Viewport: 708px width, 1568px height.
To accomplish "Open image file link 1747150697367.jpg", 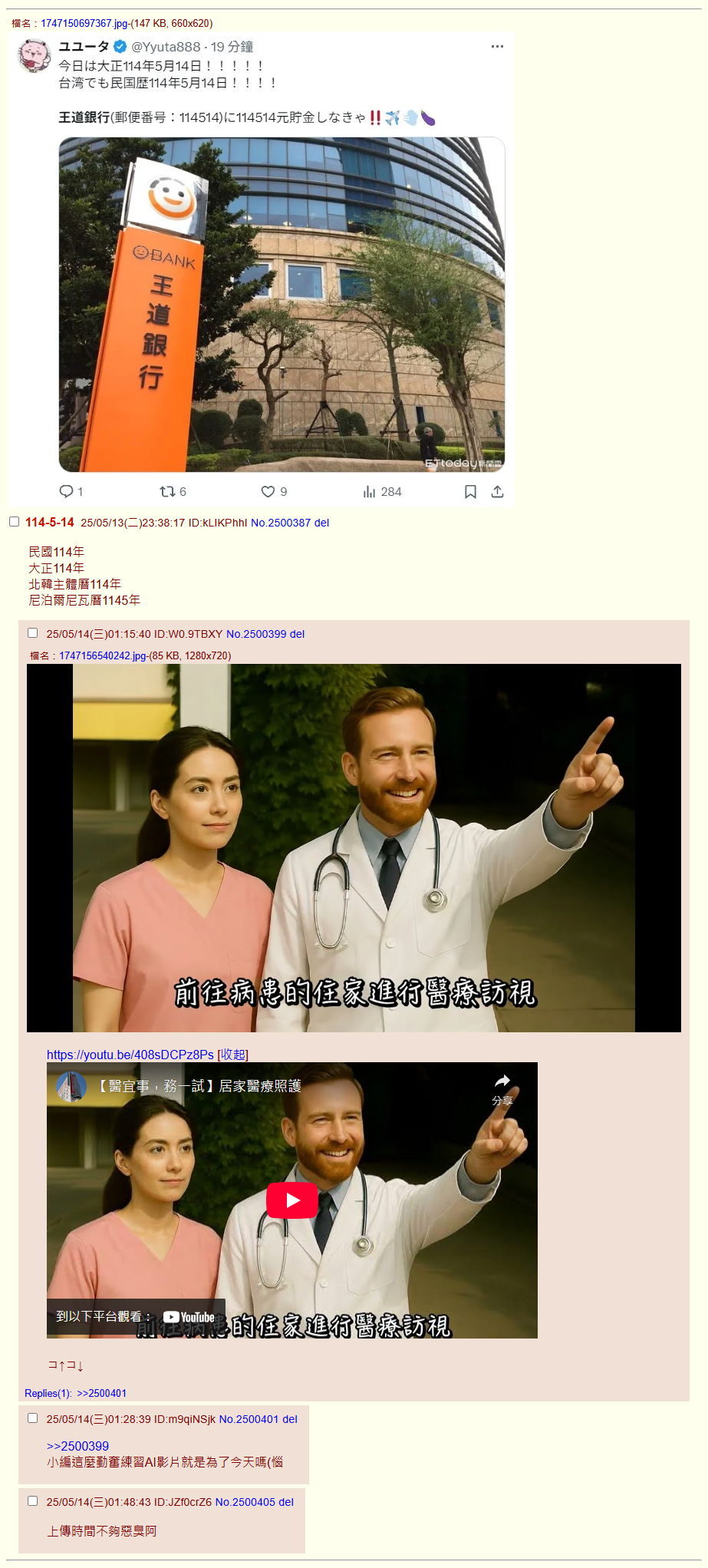I will (x=84, y=24).
